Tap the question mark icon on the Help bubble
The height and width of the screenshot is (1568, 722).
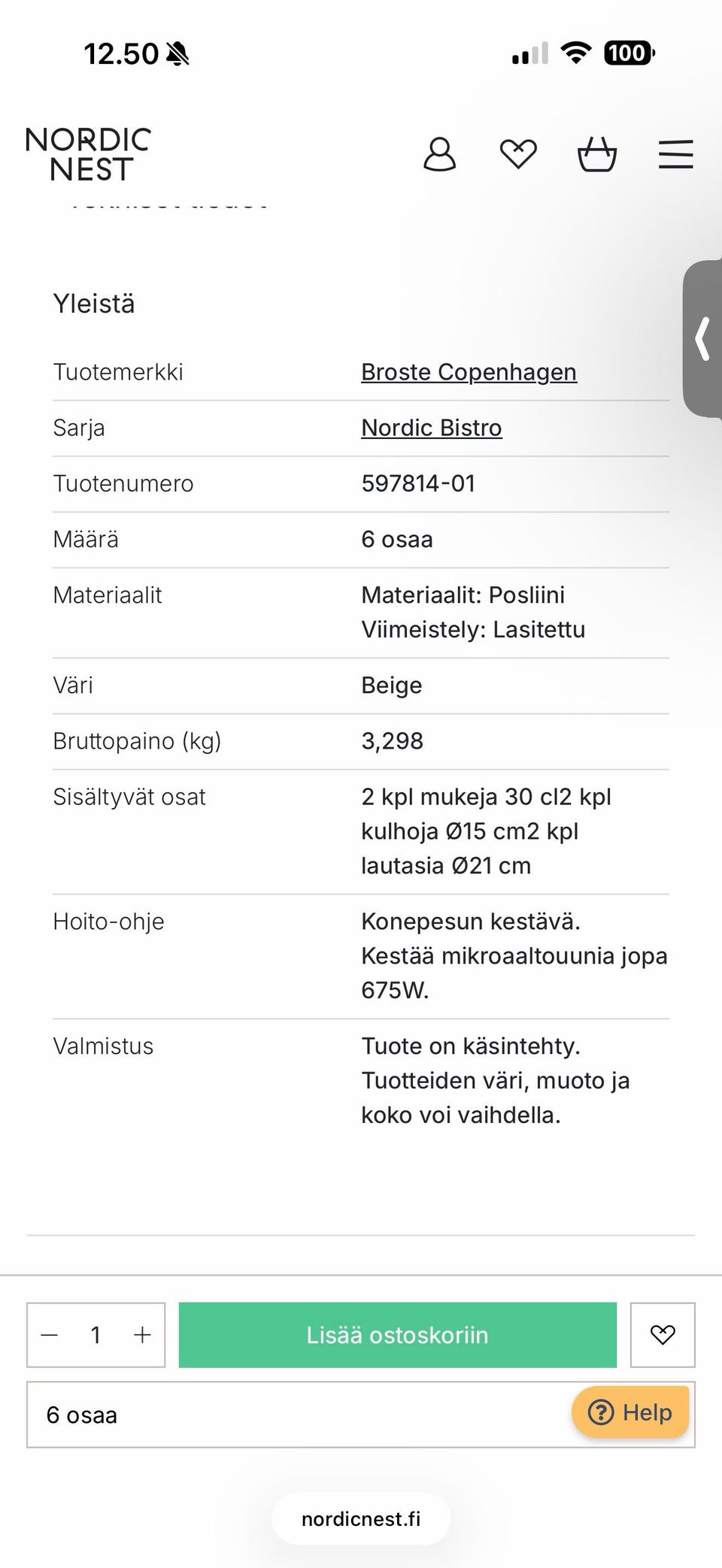pos(602,1412)
